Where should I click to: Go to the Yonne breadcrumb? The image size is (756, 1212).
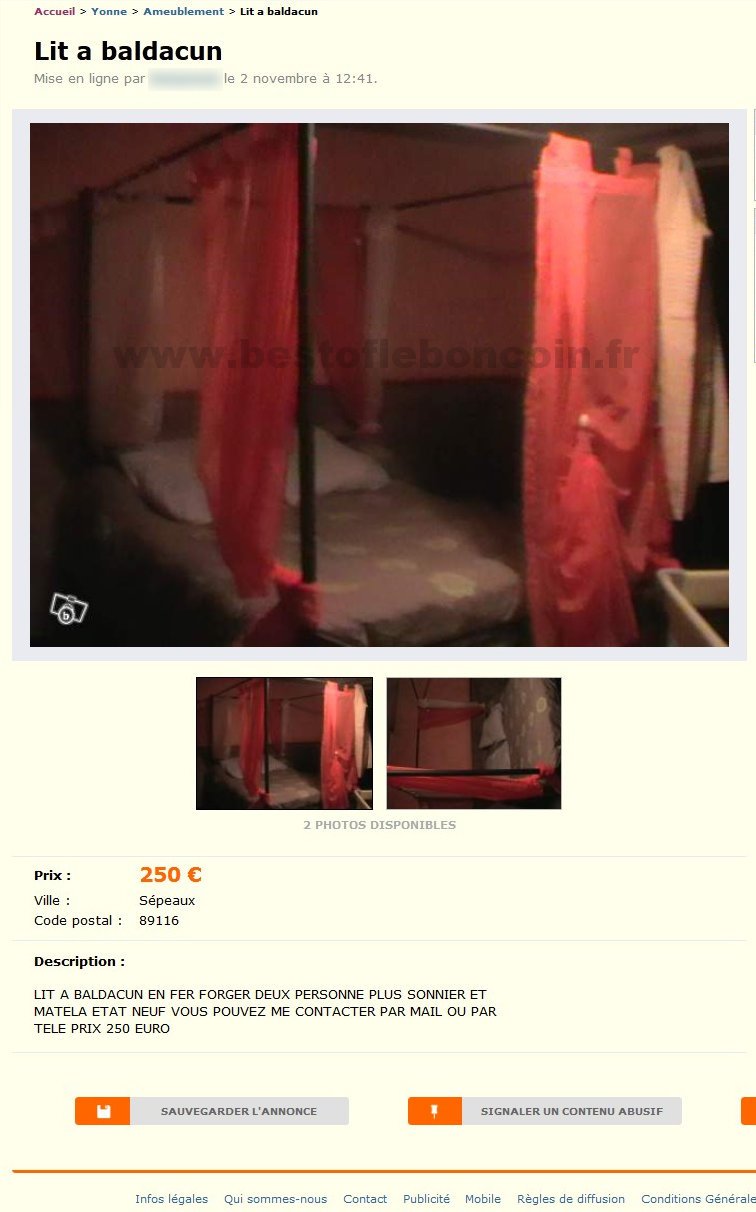tap(109, 12)
